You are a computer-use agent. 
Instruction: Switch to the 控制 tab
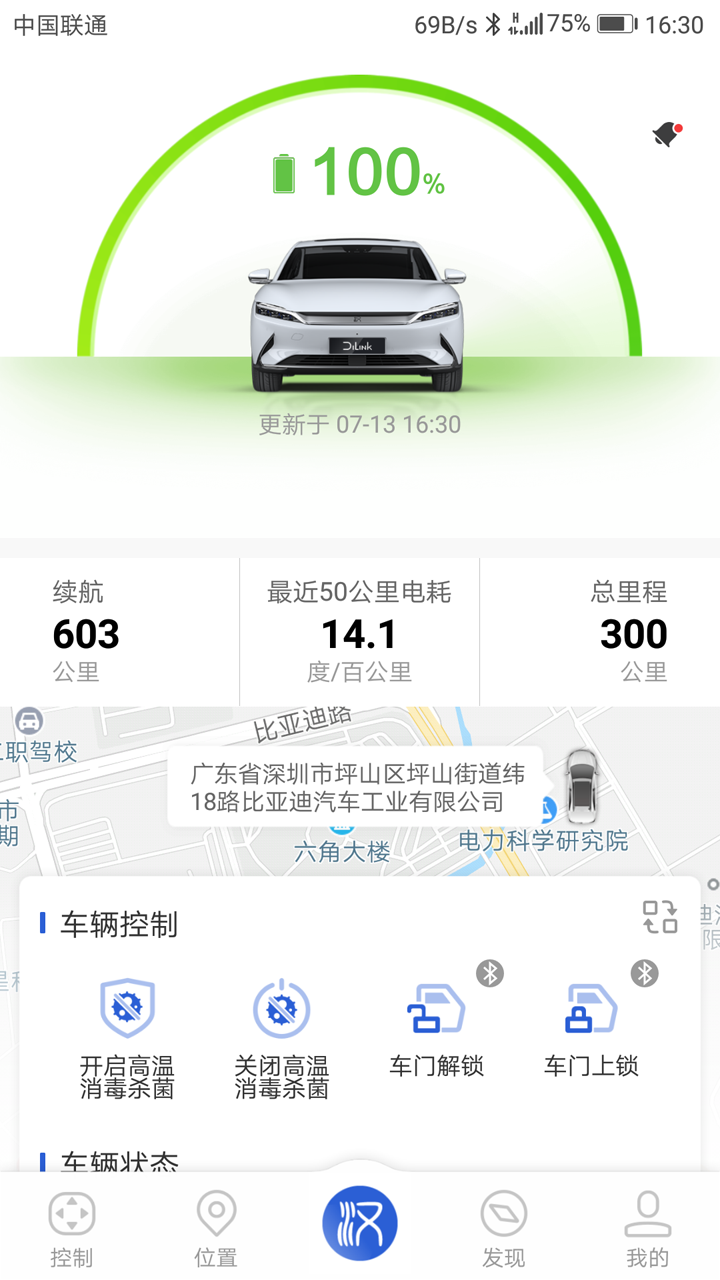(70, 1222)
